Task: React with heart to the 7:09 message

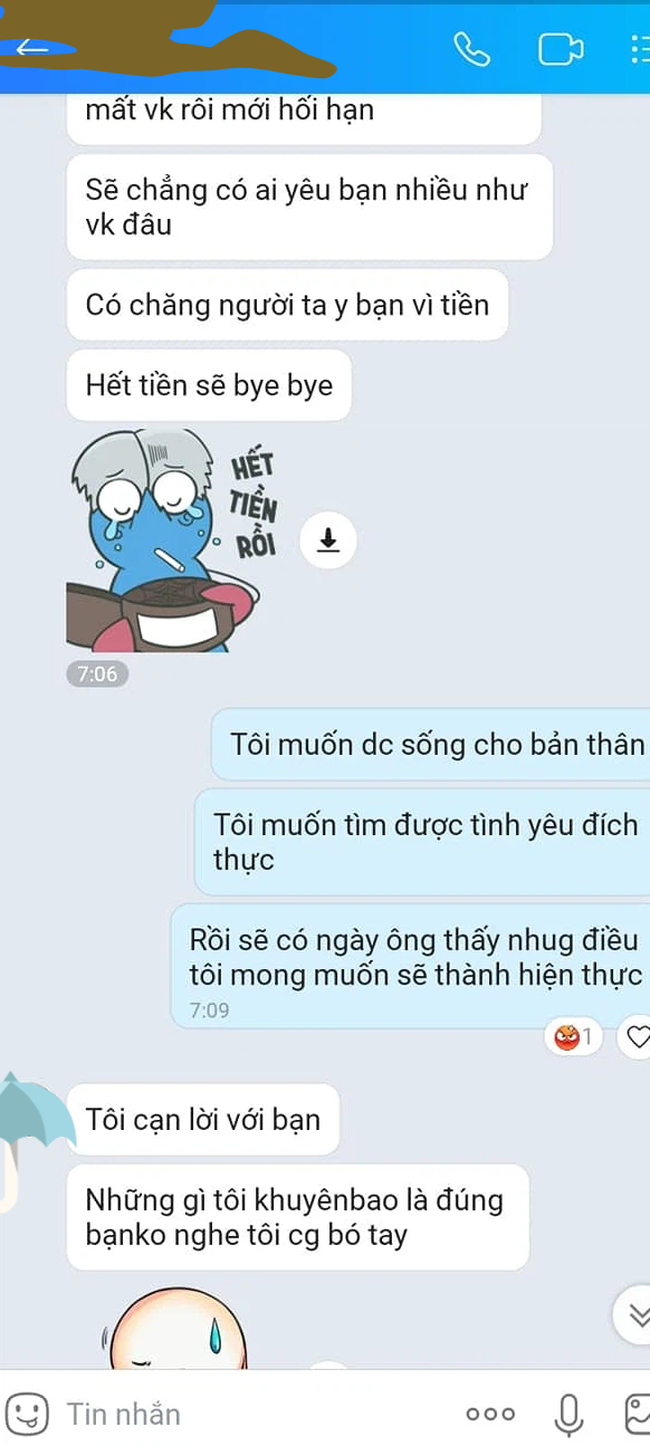Action: [x=636, y=1037]
